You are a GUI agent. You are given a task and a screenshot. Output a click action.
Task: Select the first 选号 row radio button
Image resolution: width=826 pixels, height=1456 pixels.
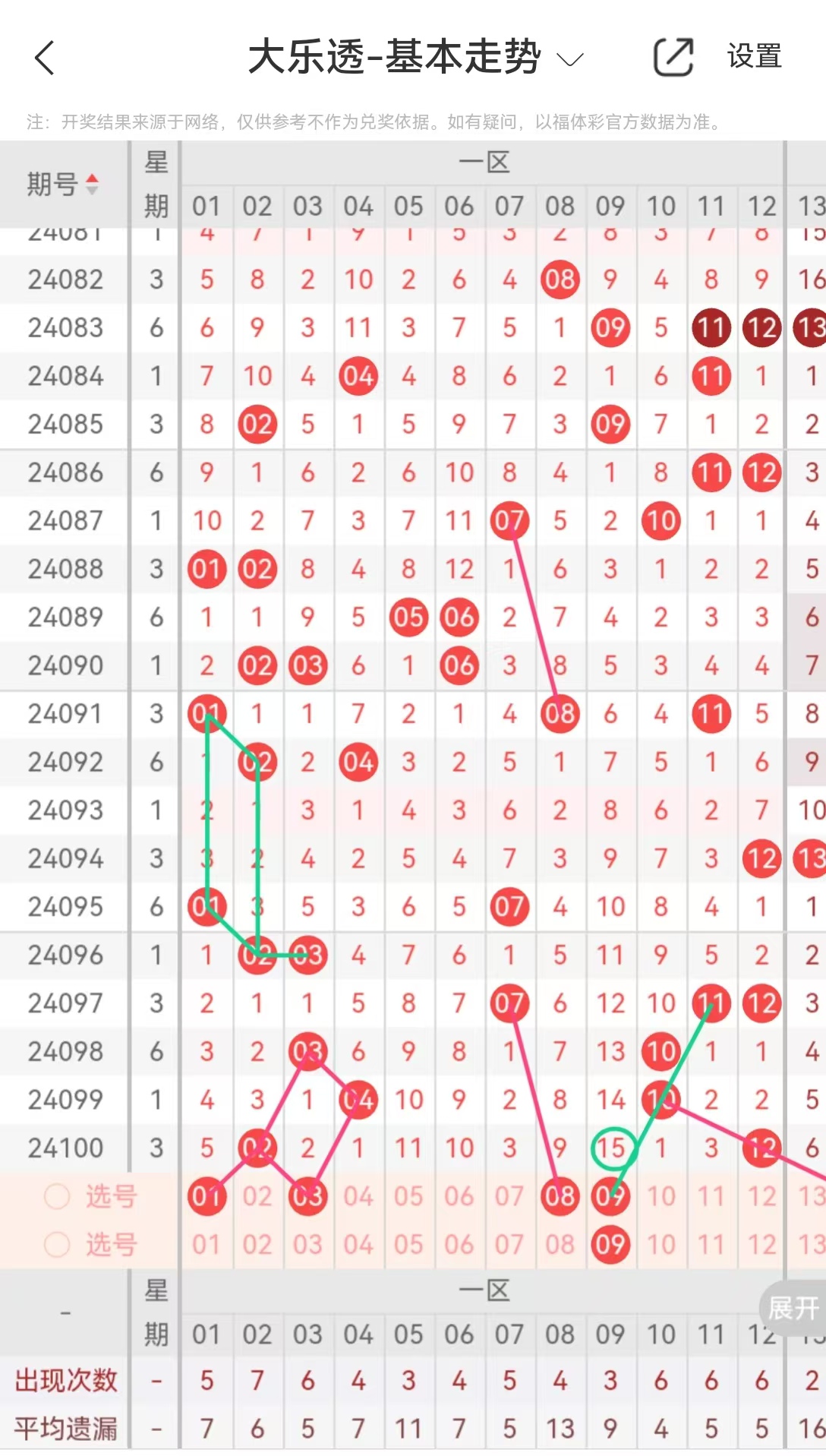point(58,1196)
